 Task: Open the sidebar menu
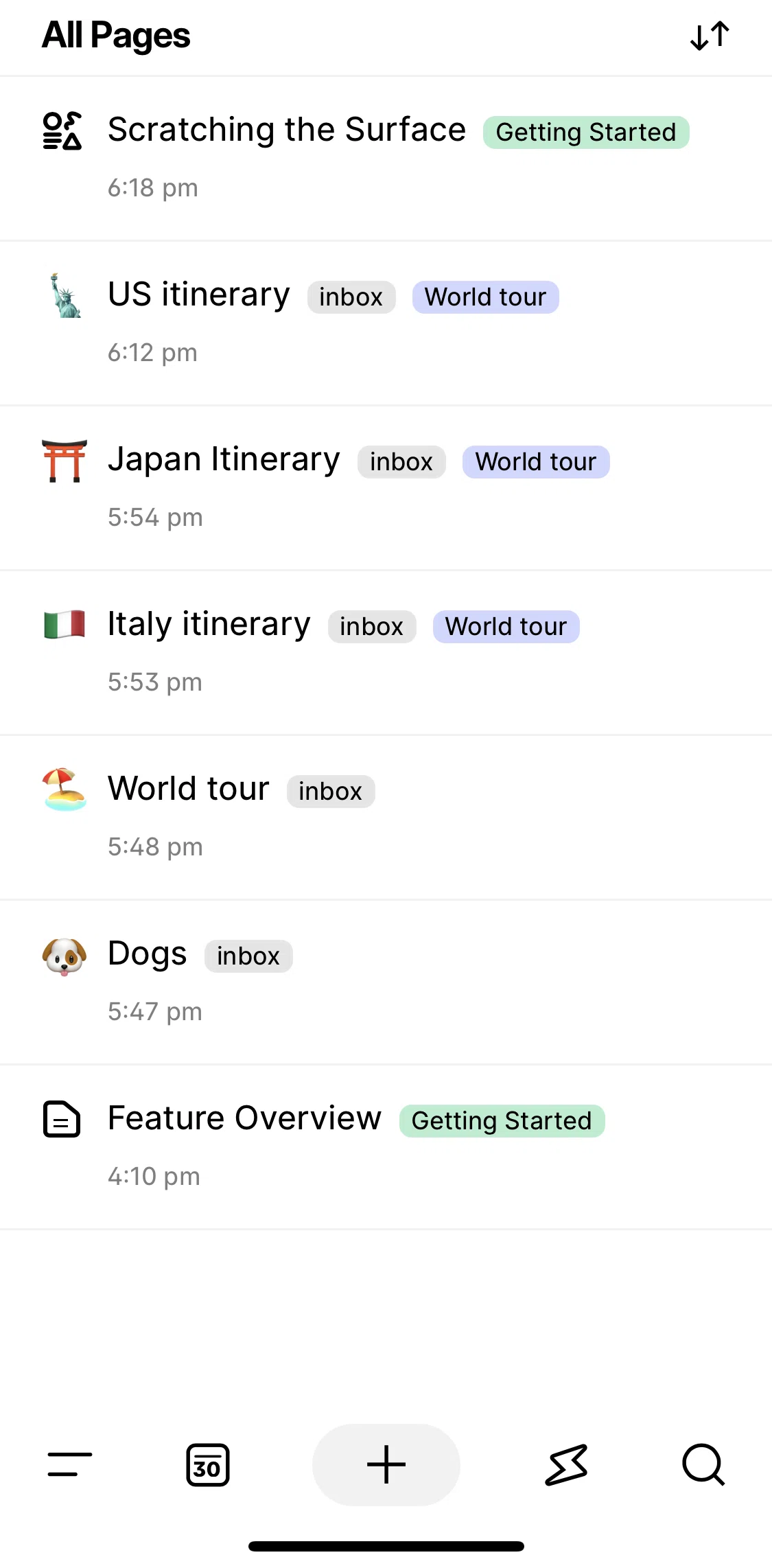pos(69,1465)
